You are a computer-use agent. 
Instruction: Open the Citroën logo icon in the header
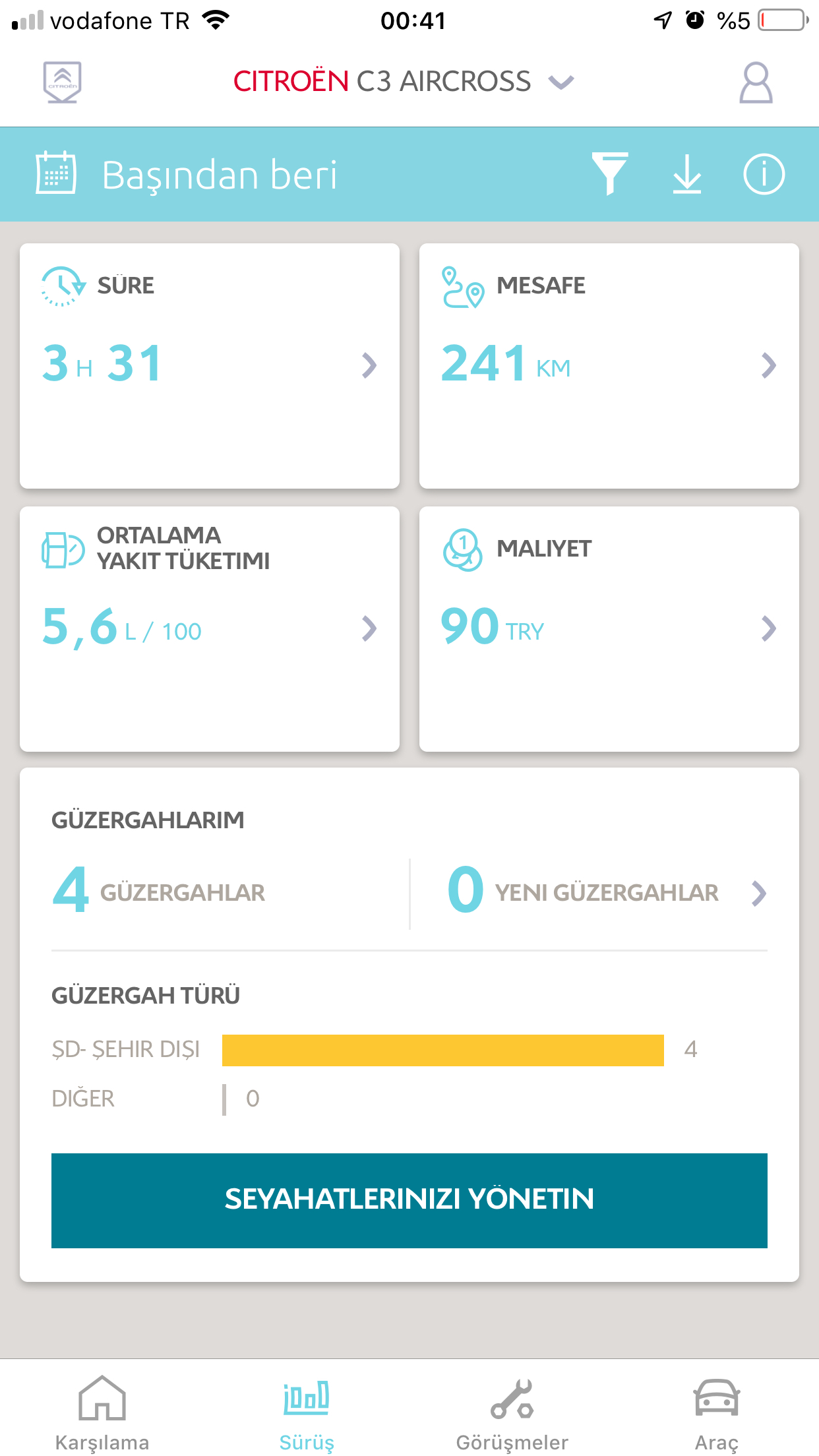point(62,82)
